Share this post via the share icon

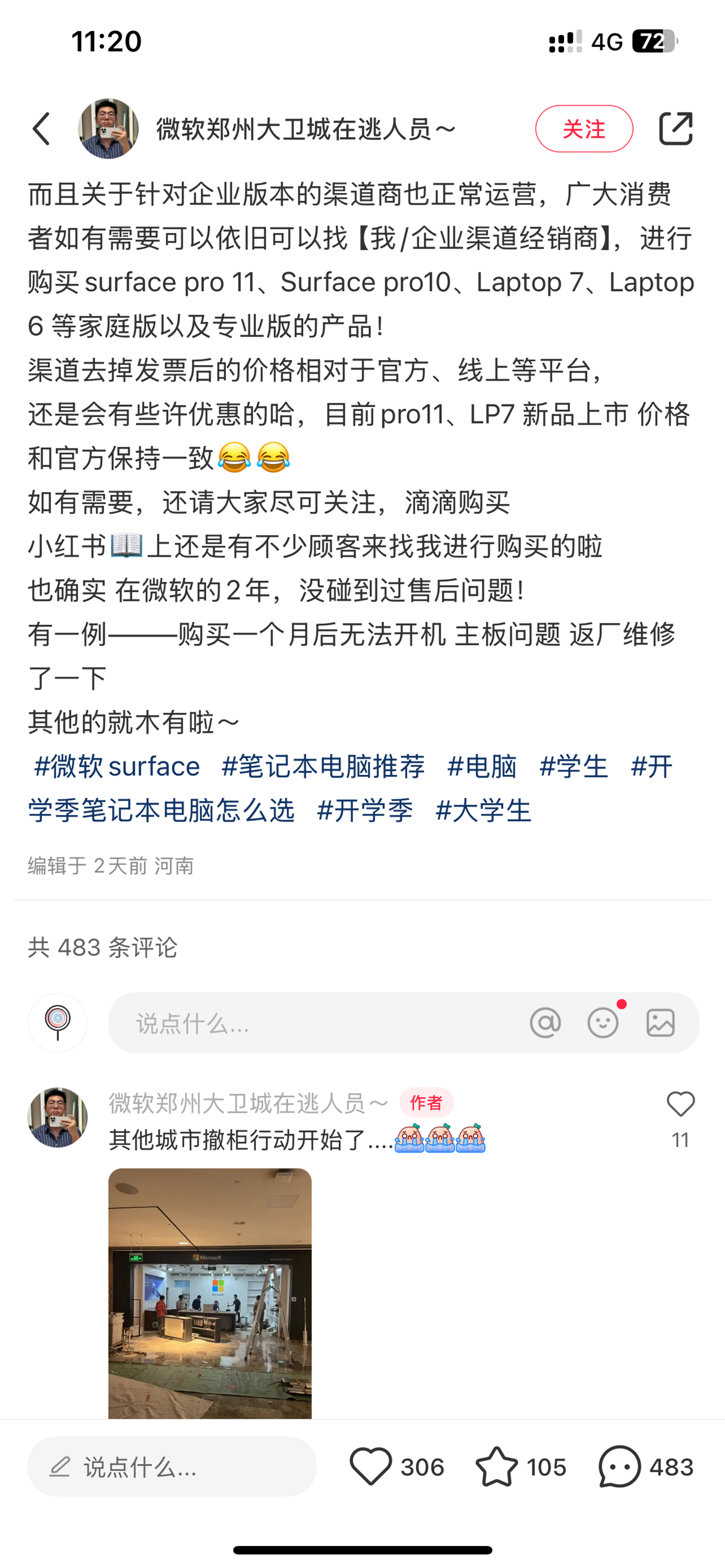click(676, 129)
